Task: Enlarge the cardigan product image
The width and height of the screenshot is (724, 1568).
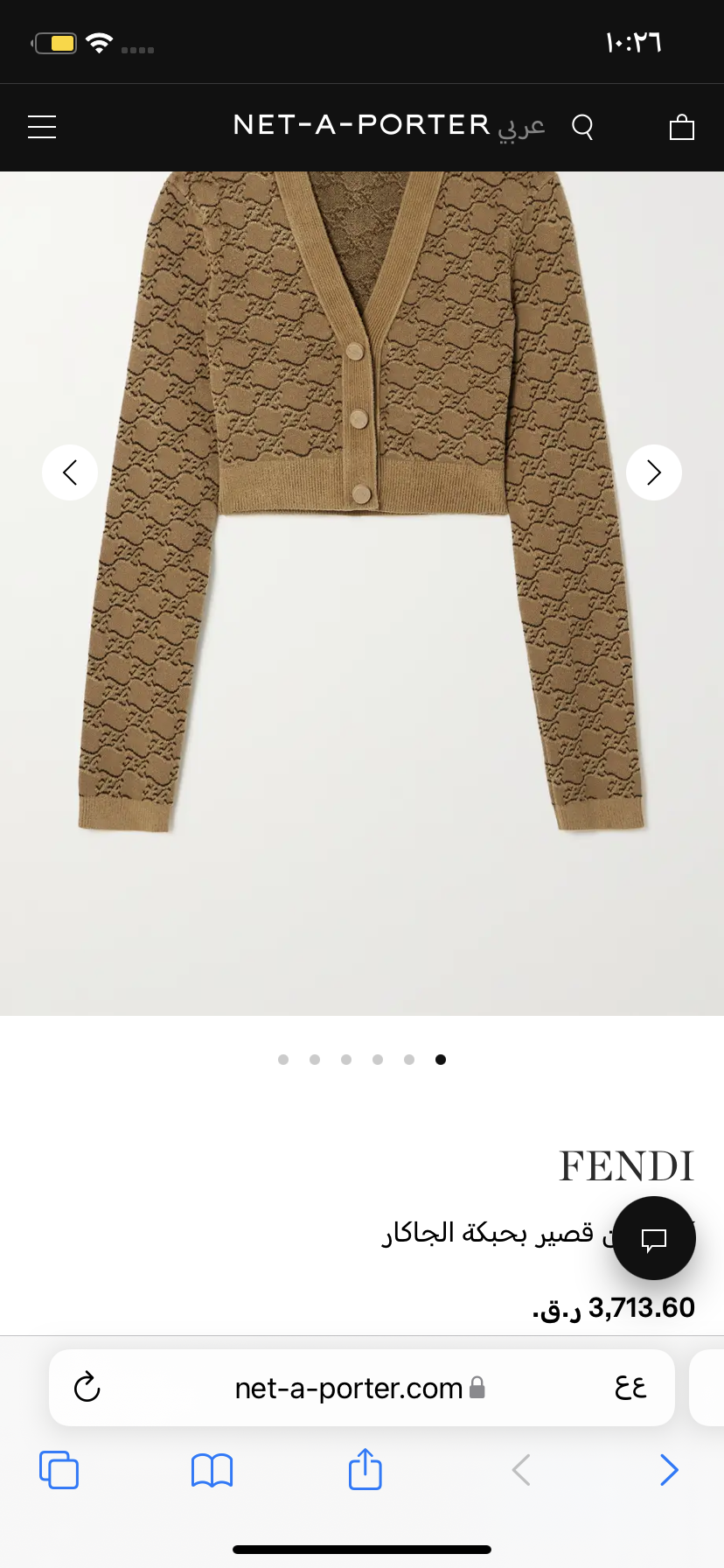Action: (362, 656)
